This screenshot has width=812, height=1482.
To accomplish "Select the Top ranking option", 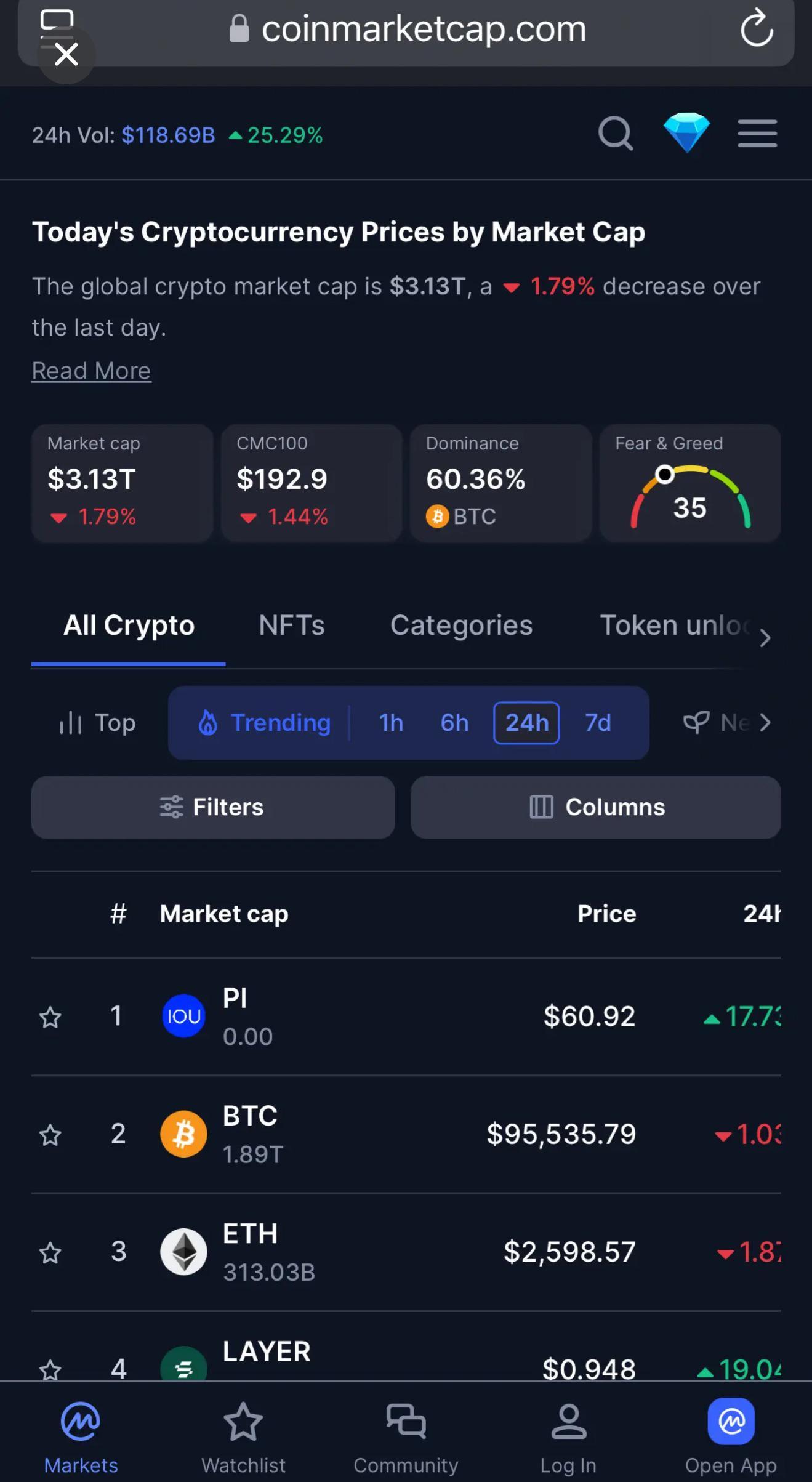I will 98,722.
